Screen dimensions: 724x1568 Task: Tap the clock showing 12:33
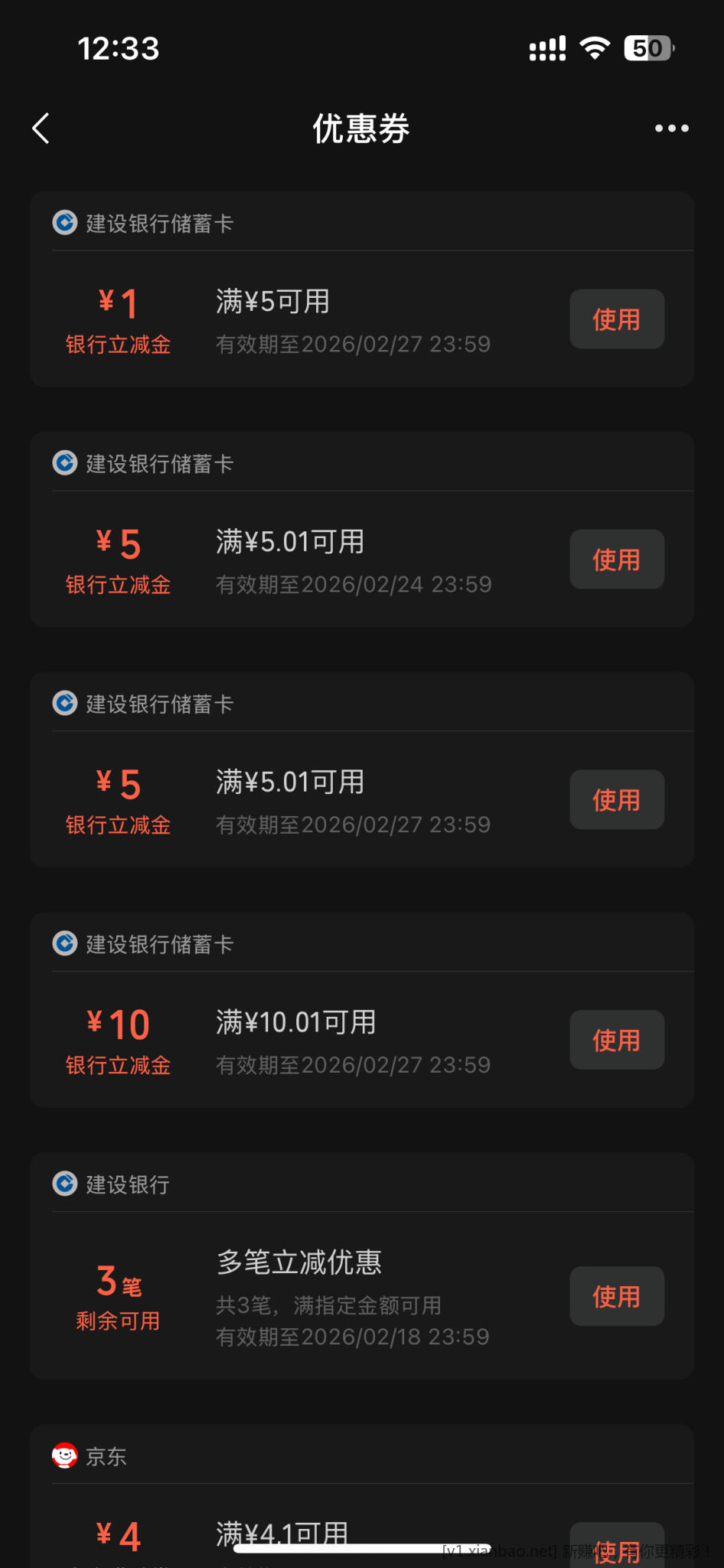(x=119, y=47)
